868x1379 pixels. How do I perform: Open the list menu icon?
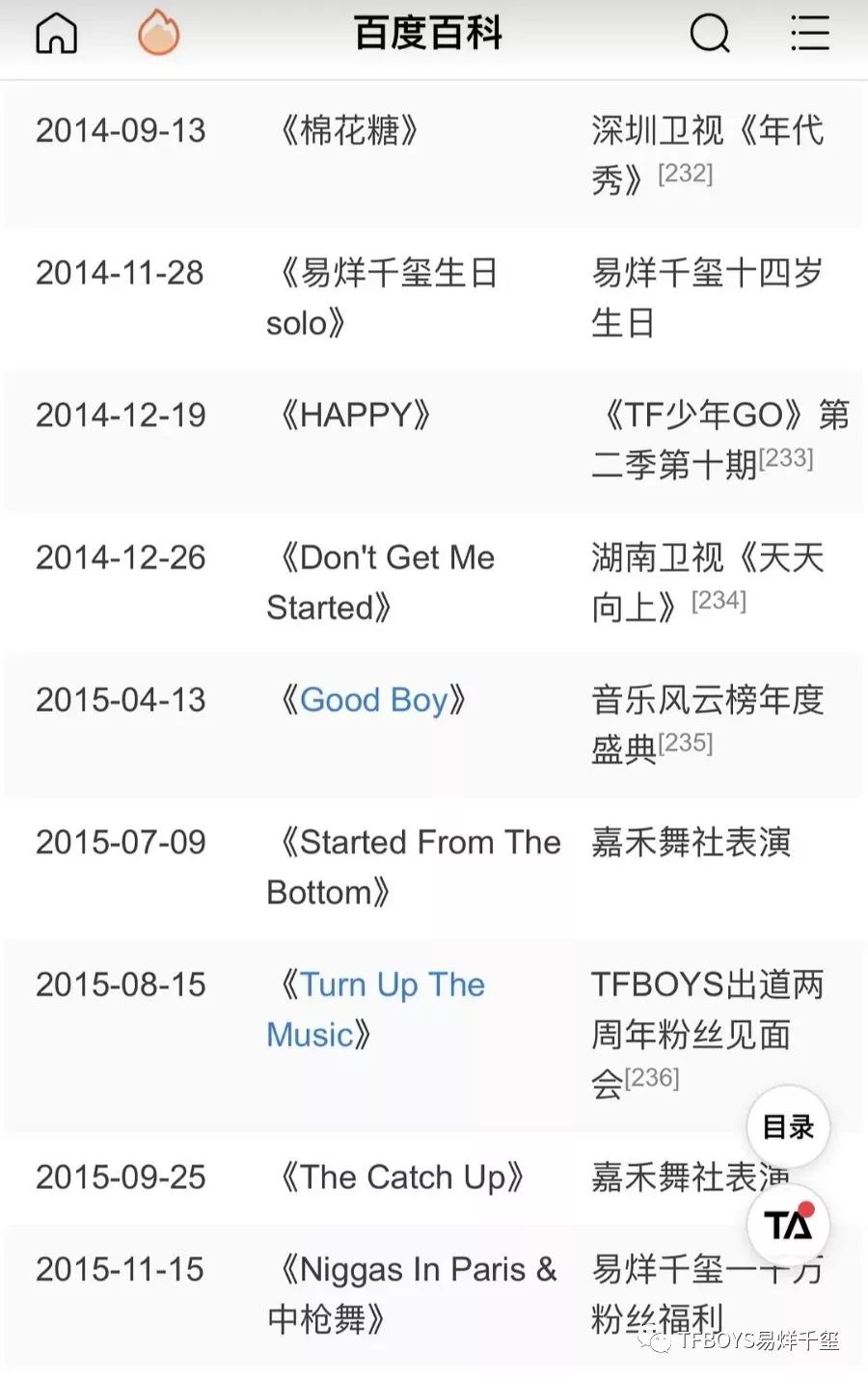point(809,34)
